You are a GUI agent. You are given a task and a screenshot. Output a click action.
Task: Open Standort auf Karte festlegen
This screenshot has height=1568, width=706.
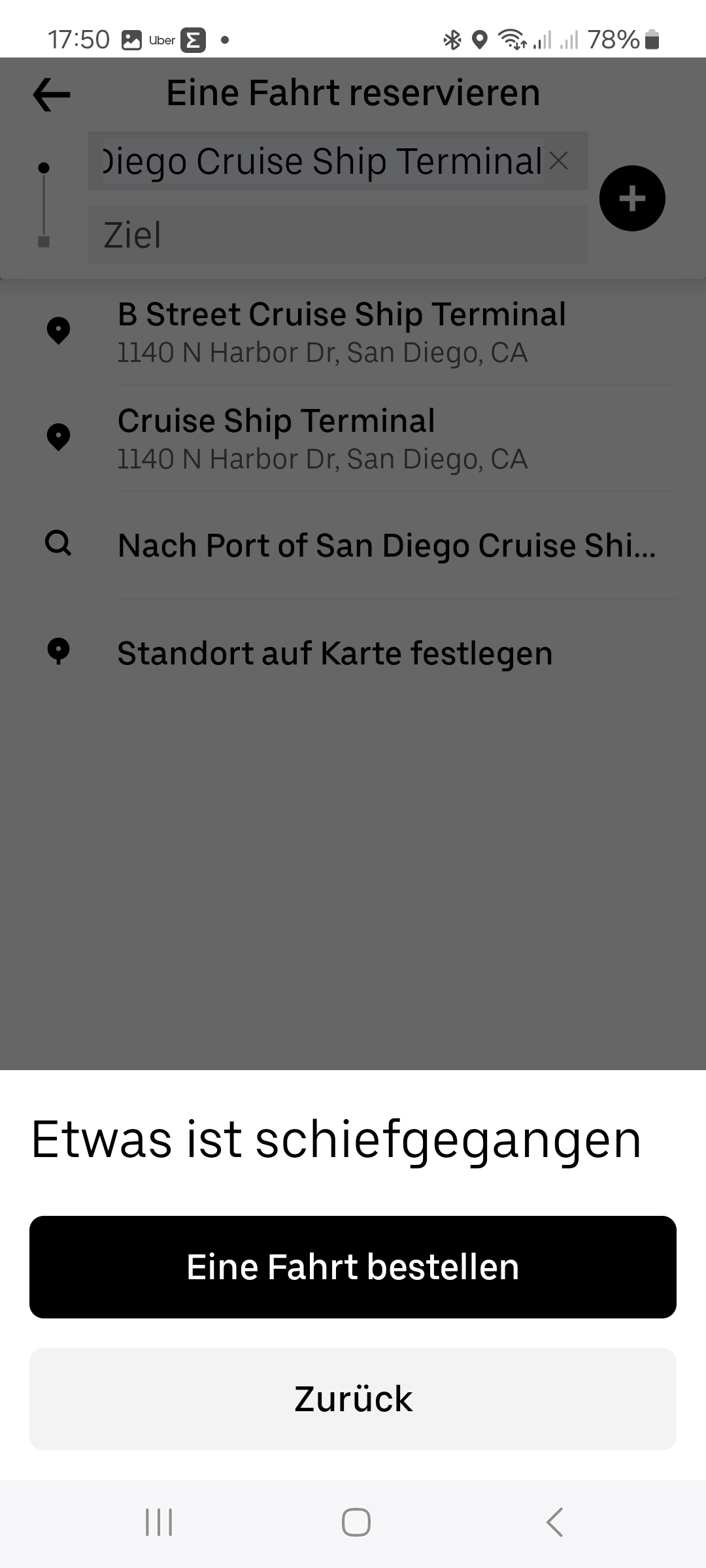pos(335,653)
